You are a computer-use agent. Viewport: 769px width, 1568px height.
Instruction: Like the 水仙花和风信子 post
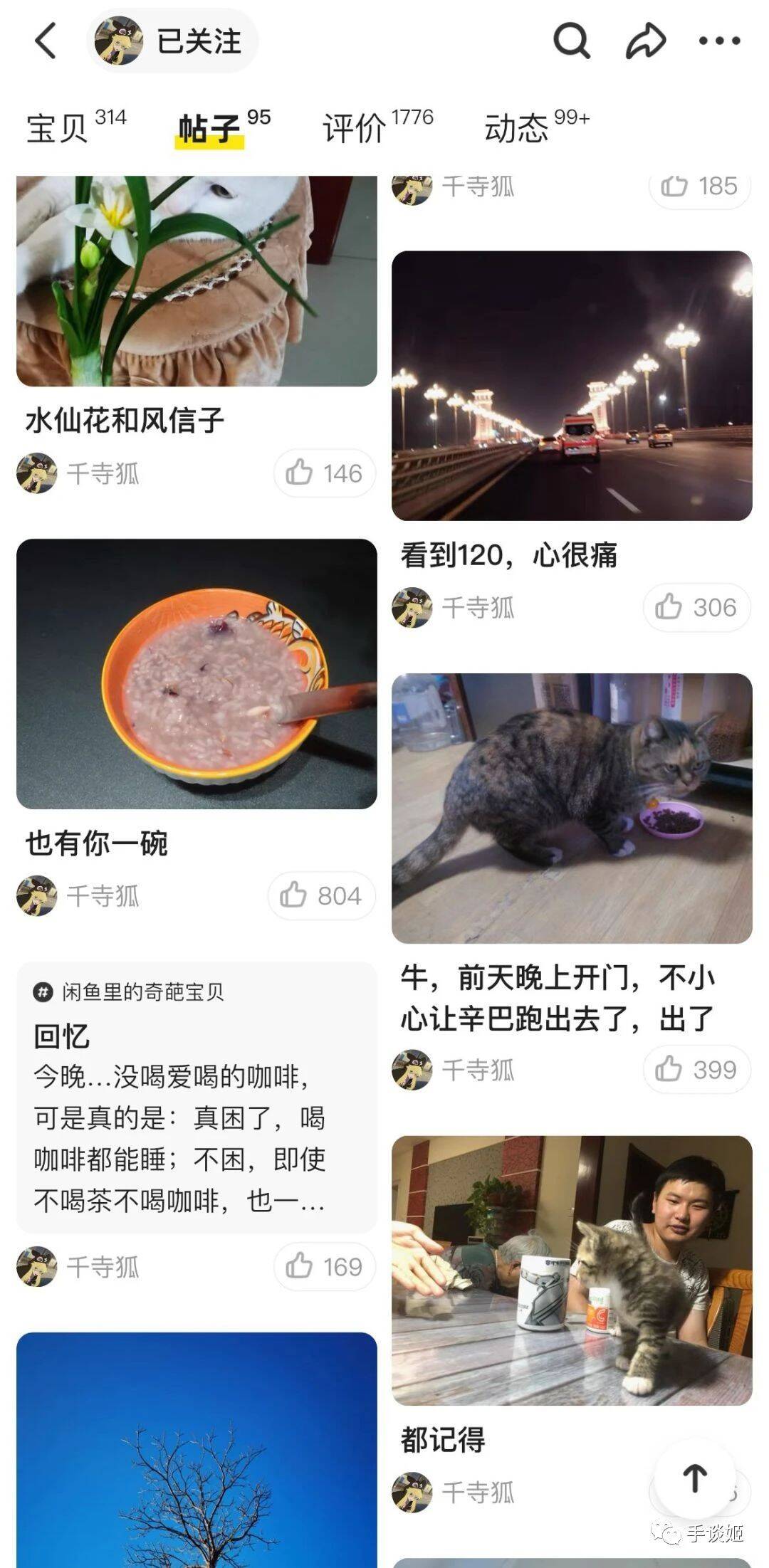pyautogui.click(x=325, y=473)
